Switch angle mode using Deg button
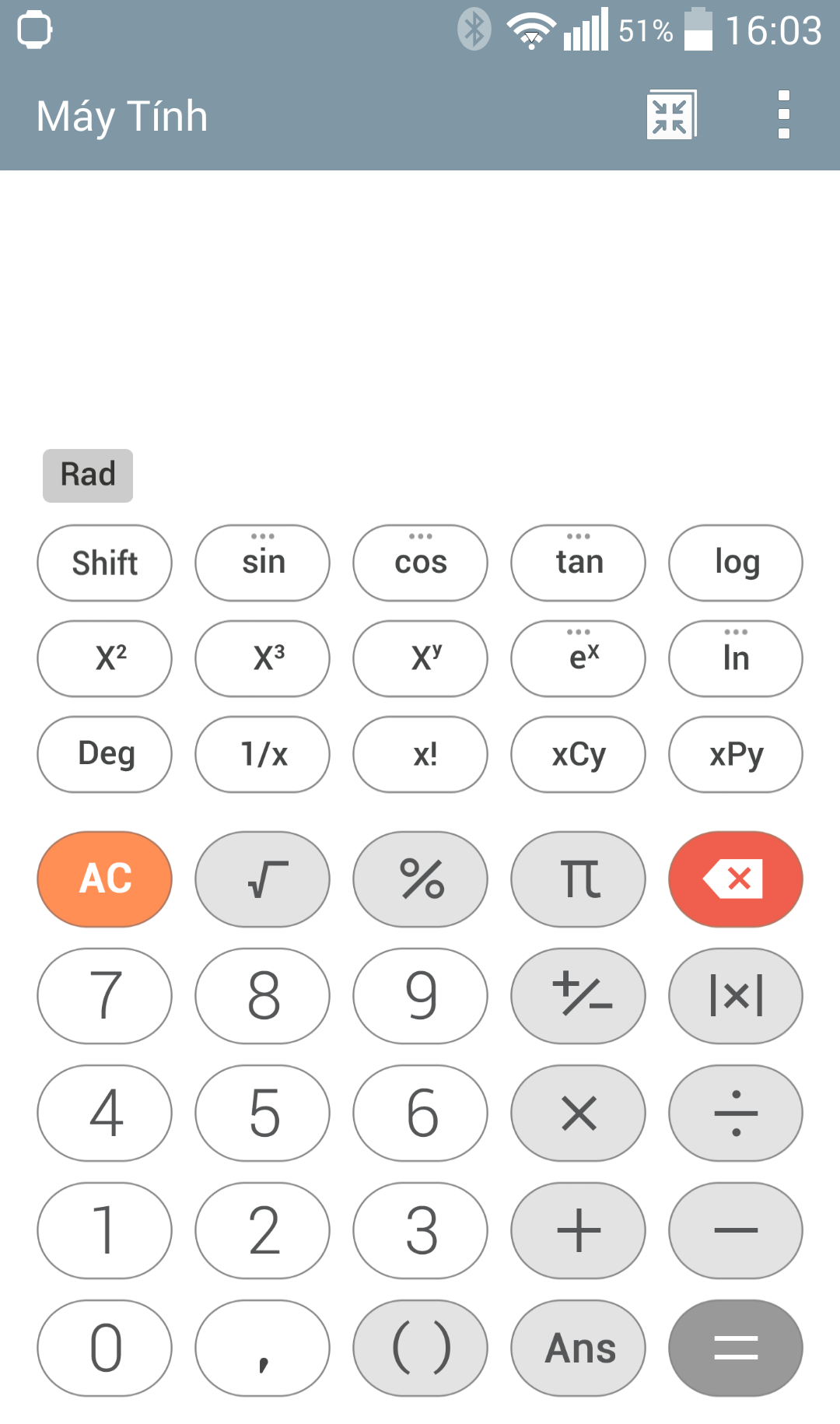 pyautogui.click(x=103, y=754)
